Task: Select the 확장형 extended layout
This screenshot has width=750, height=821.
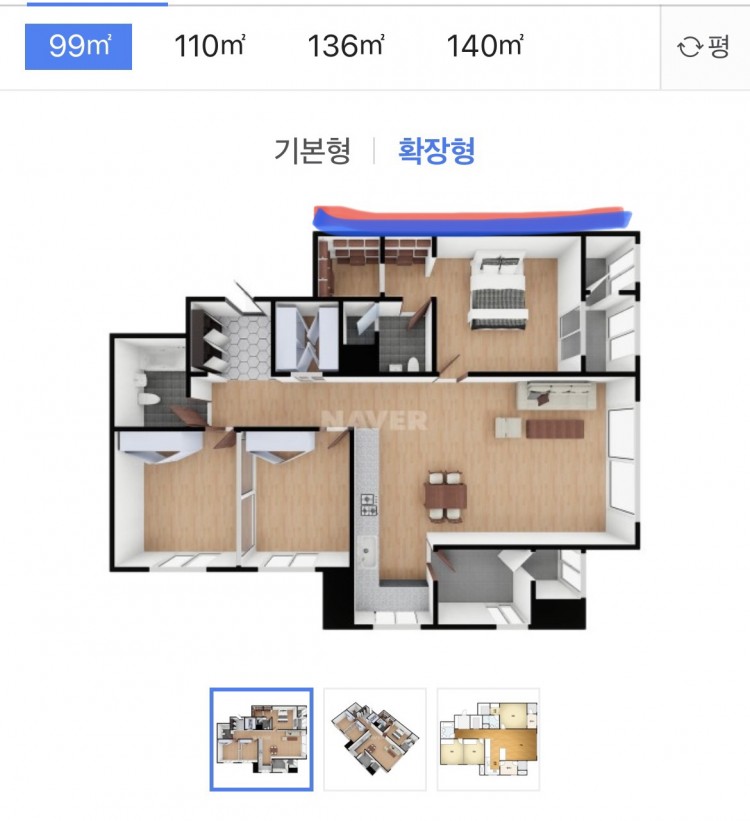Action: click(x=436, y=151)
